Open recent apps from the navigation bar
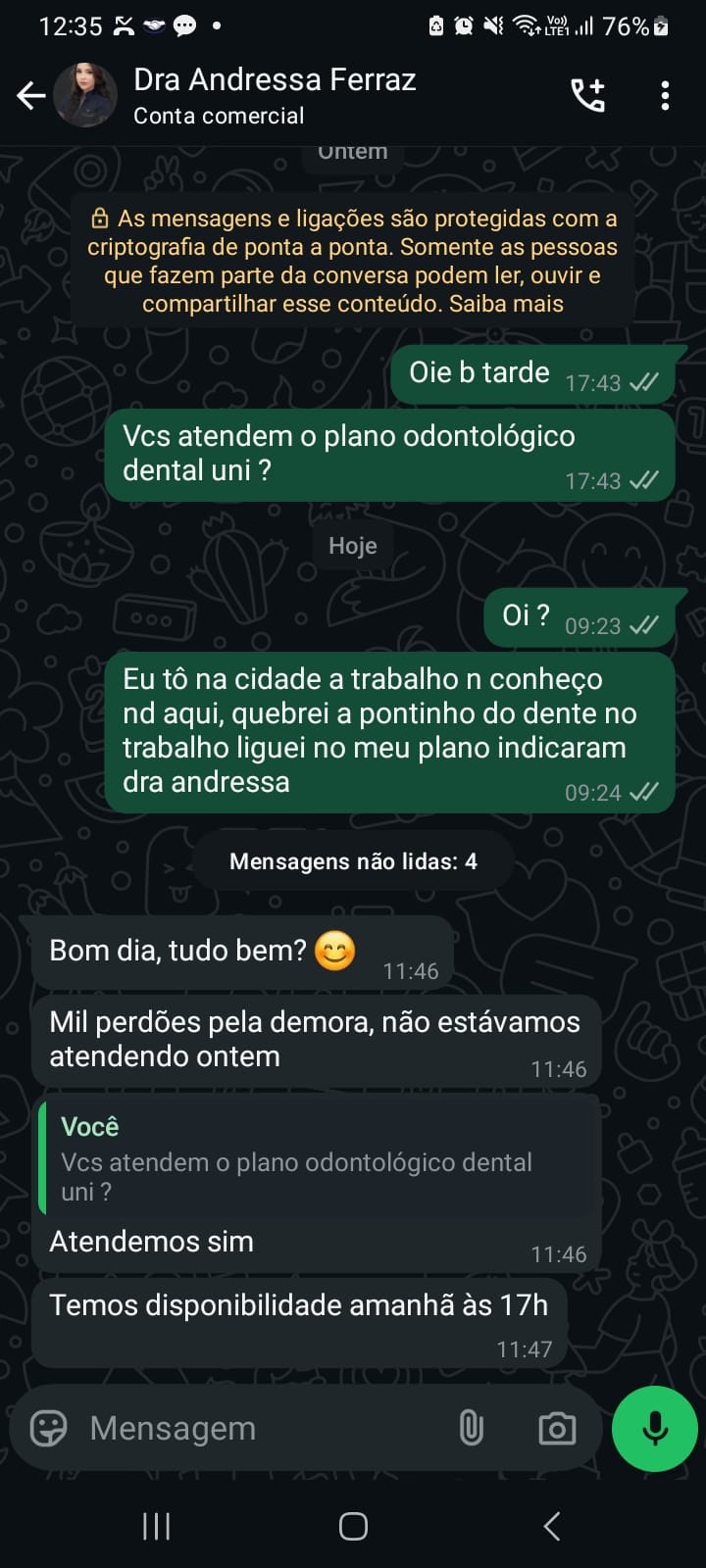This screenshot has height=1568, width=706. point(157,1526)
